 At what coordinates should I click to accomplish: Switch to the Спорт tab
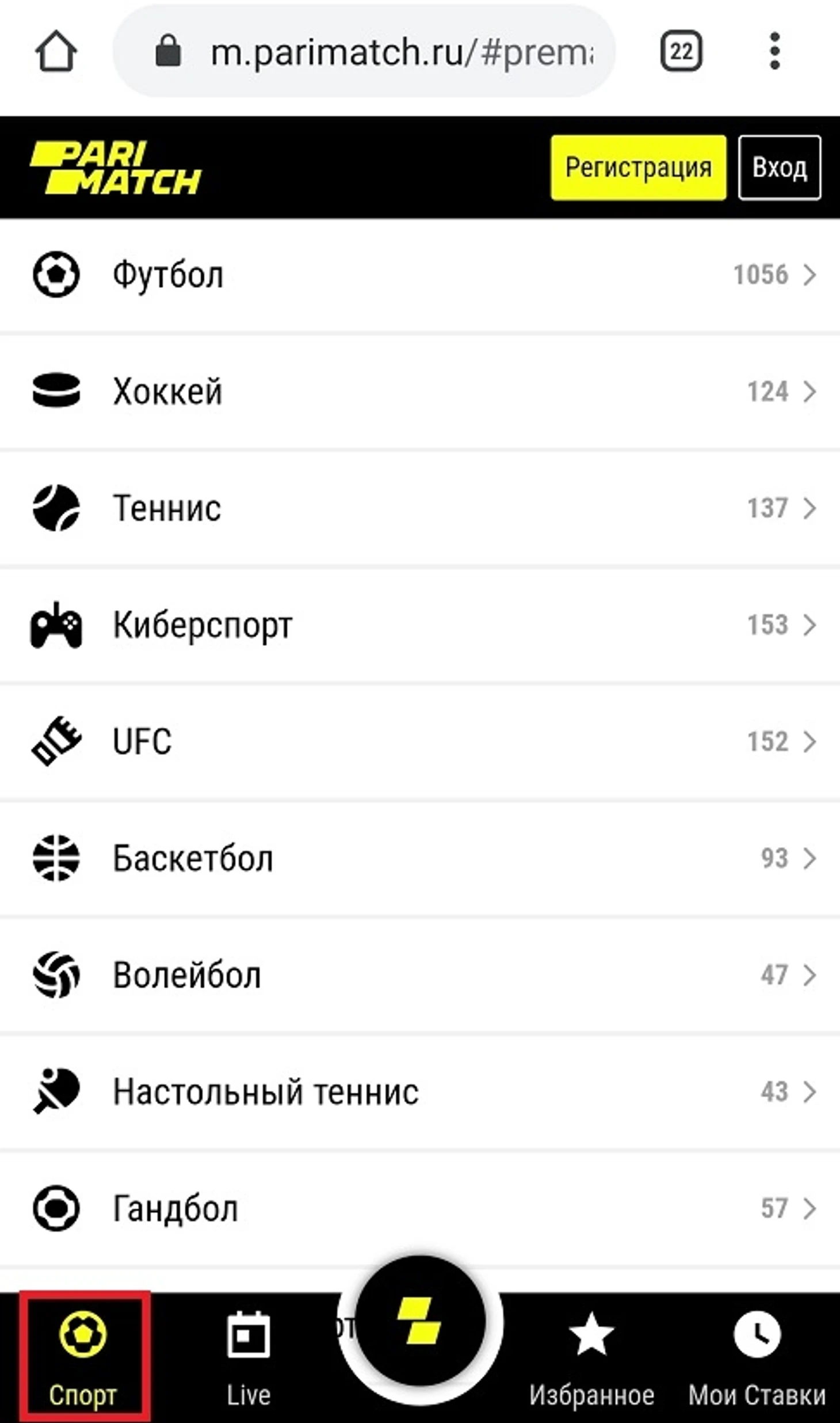84,1357
